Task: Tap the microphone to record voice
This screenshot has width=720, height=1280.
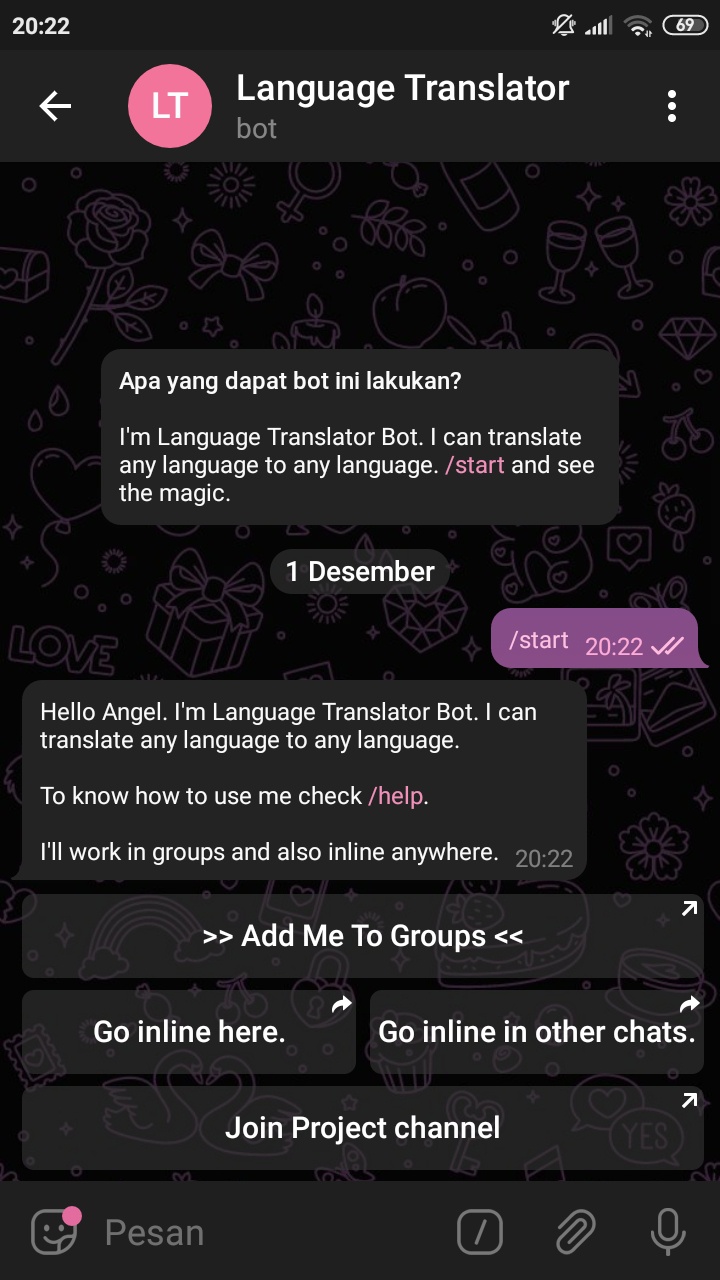Action: [668, 1232]
